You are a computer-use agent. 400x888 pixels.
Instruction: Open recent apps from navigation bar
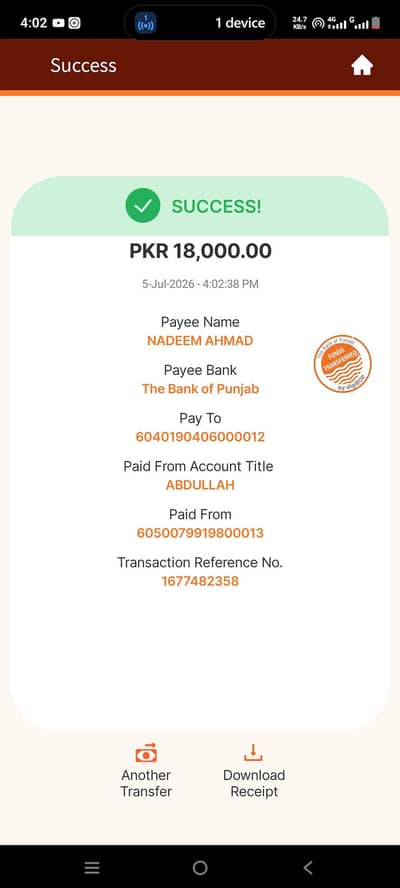[92, 867]
